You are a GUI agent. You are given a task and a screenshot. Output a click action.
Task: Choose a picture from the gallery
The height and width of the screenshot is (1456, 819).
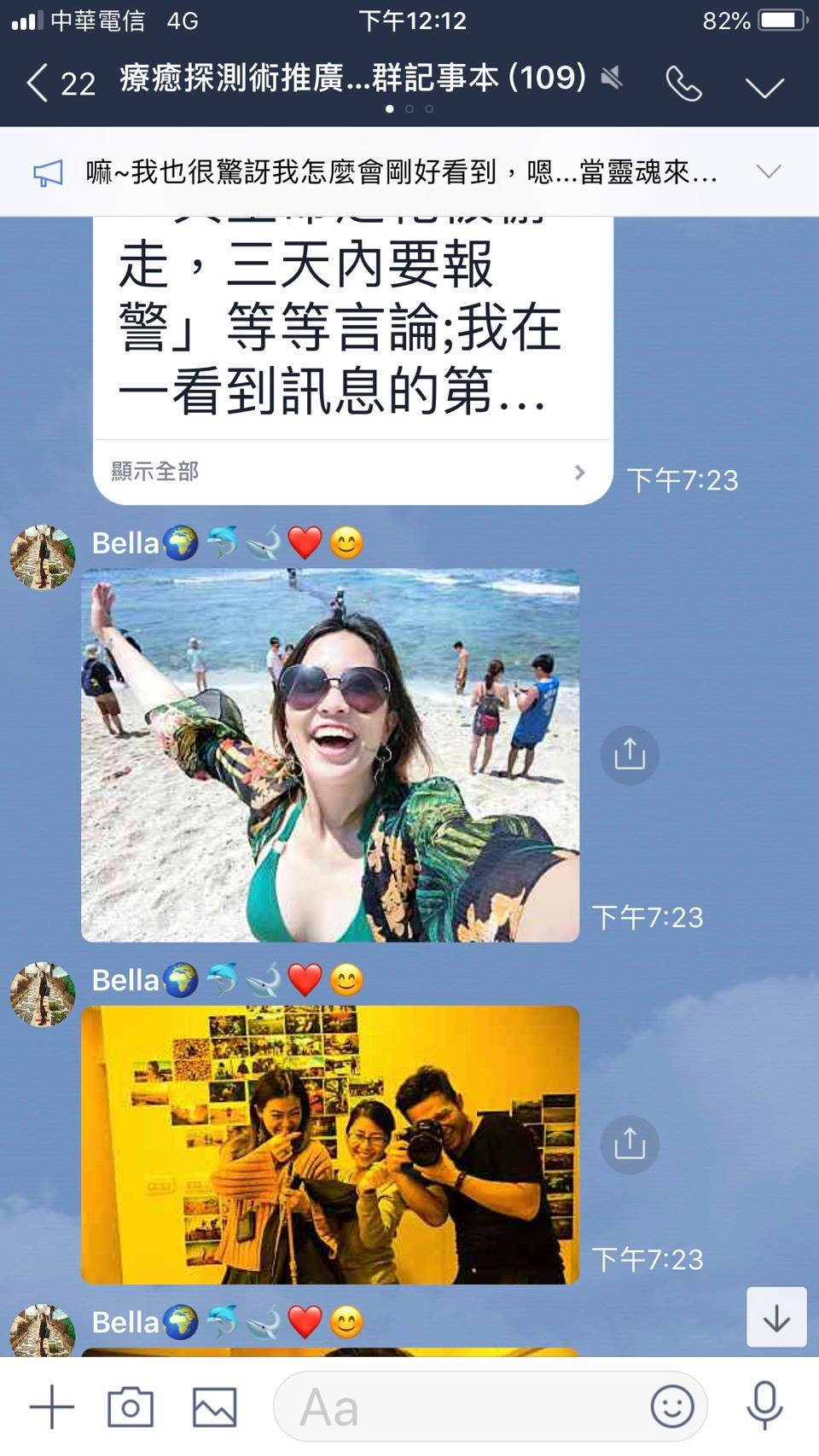(x=214, y=1407)
